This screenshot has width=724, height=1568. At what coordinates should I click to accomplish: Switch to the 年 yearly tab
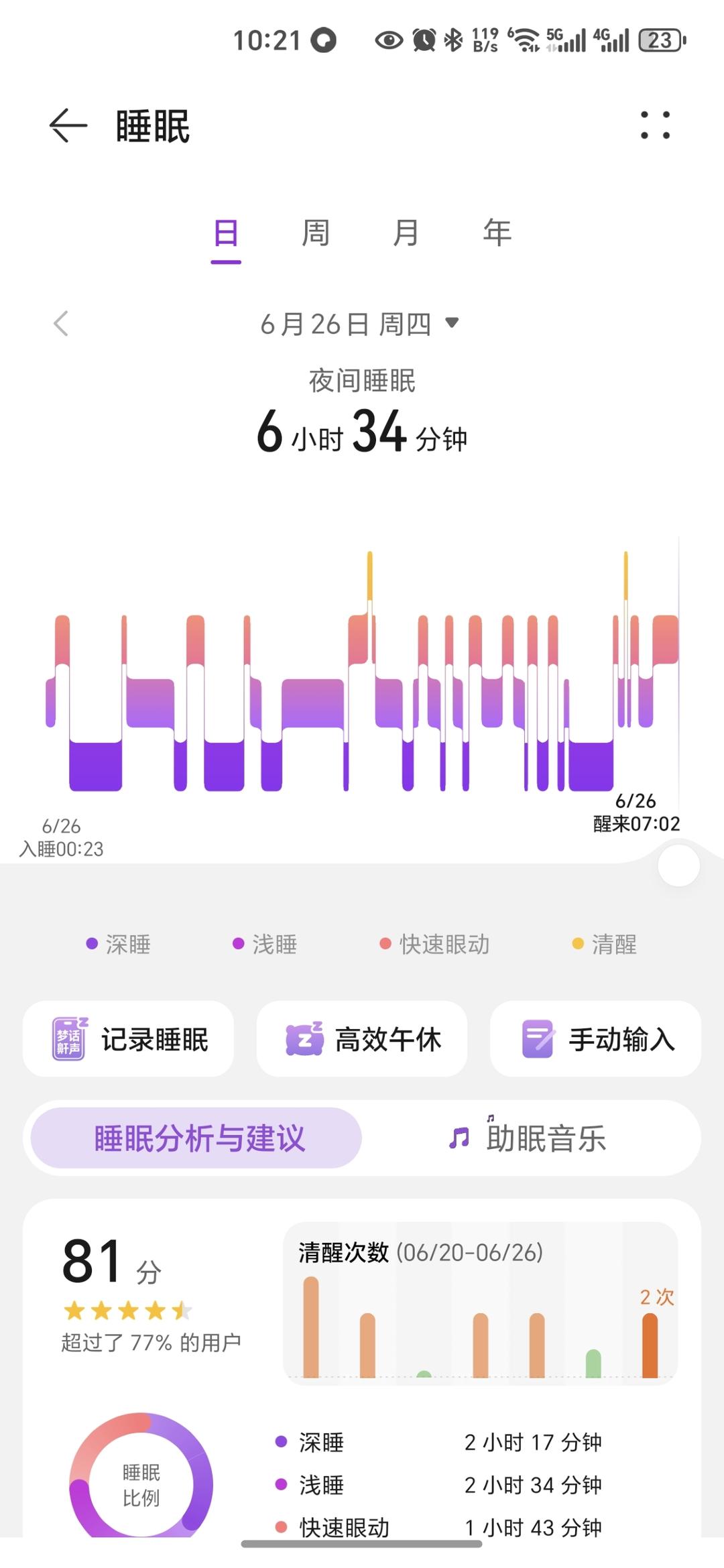click(497, 234)
